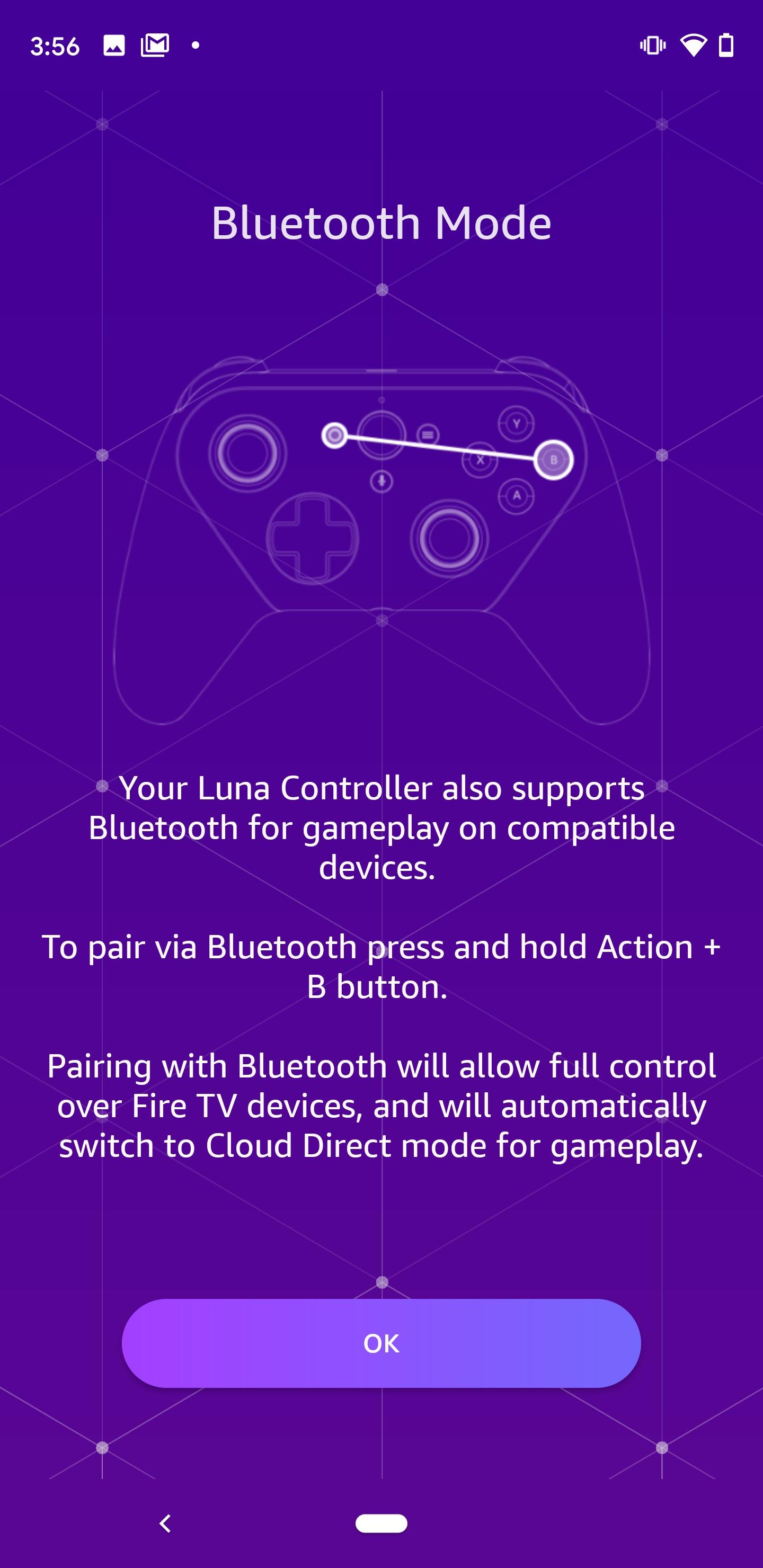Confirm Bluetooth Mode with OK button

click(x=381, y=1343)
